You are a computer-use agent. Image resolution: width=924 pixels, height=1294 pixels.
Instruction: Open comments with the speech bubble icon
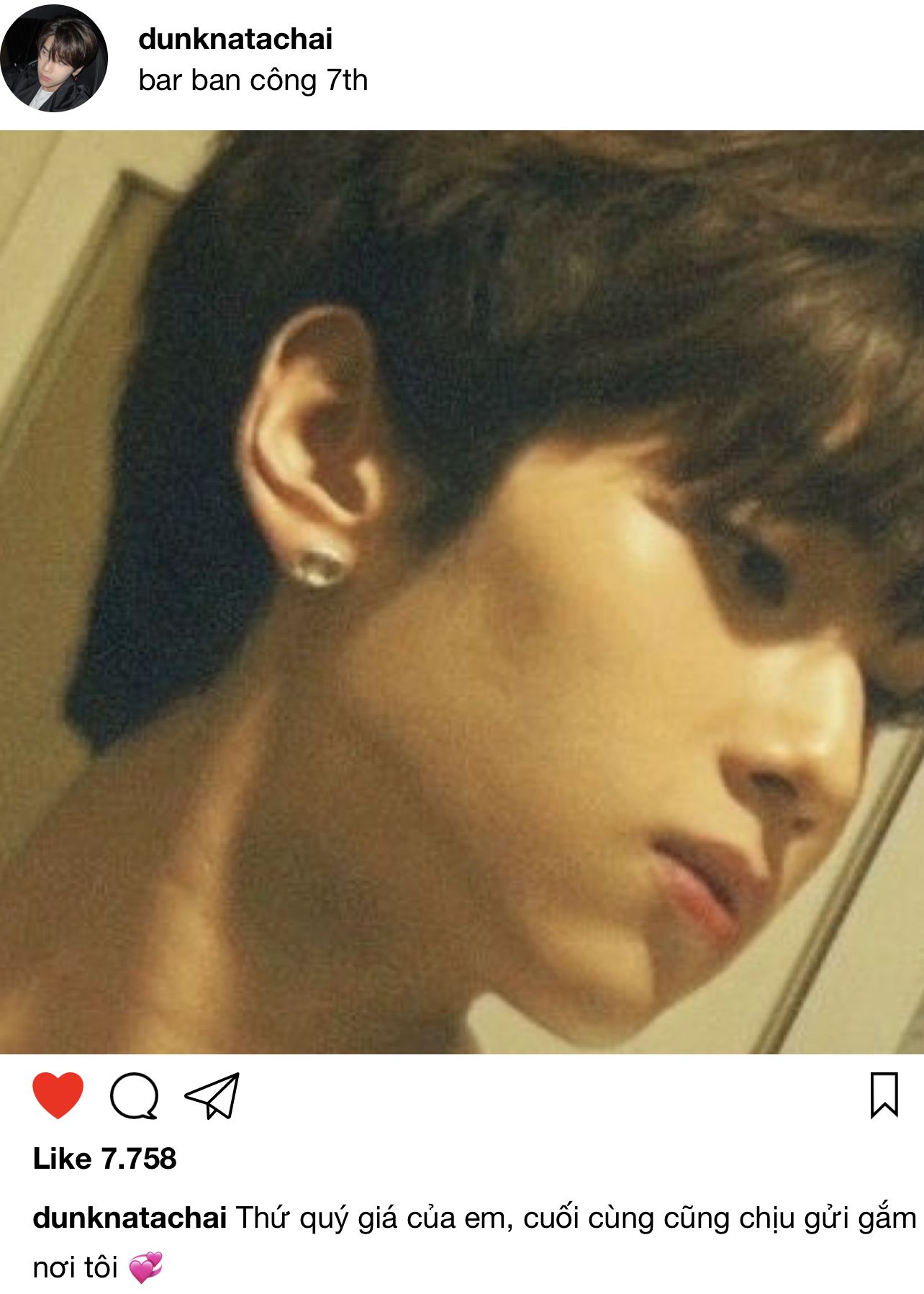pyautogui.click(x=134, y=1095)
